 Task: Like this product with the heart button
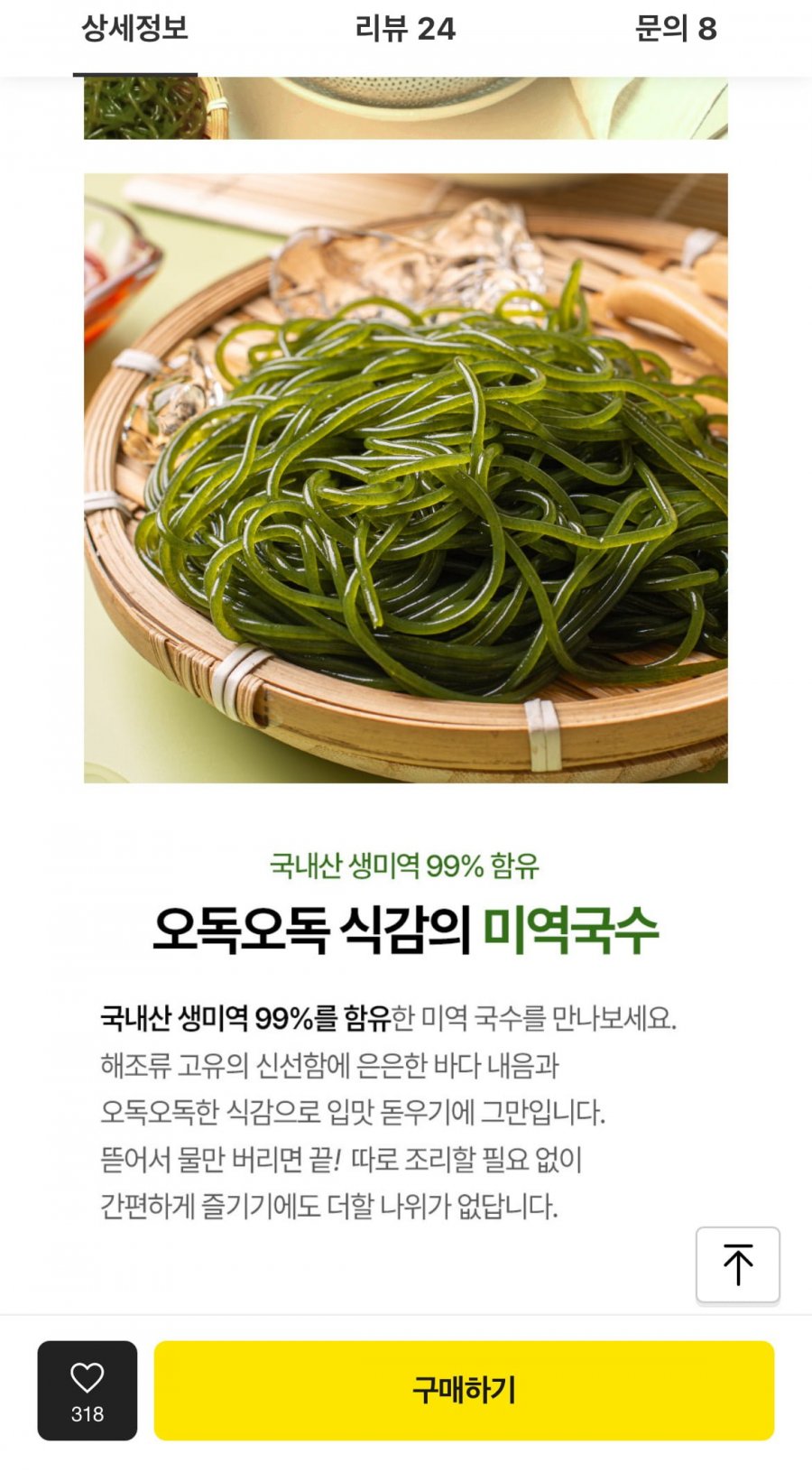tap(88, 1389)
